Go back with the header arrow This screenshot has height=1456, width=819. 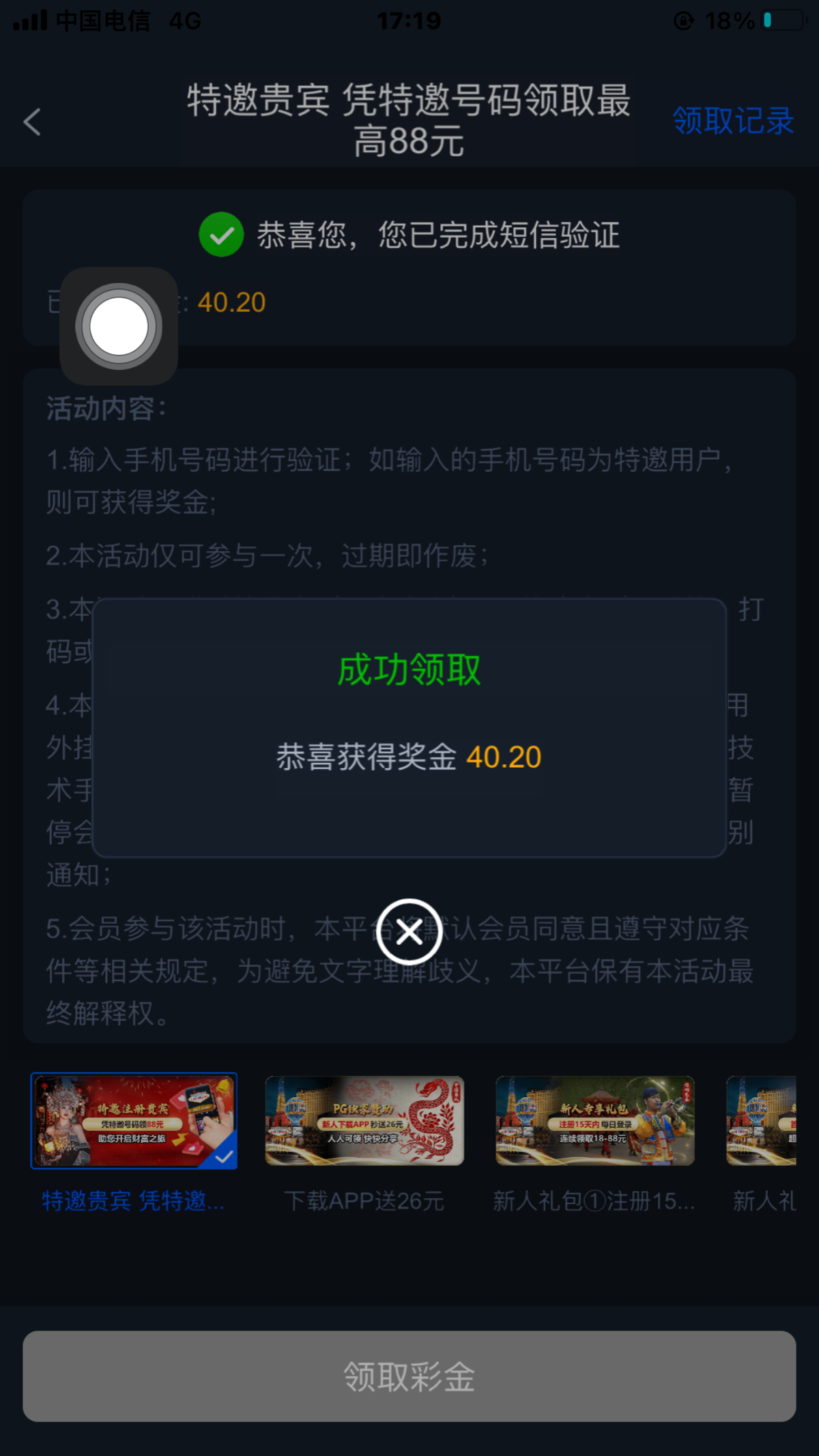(32, 122)
